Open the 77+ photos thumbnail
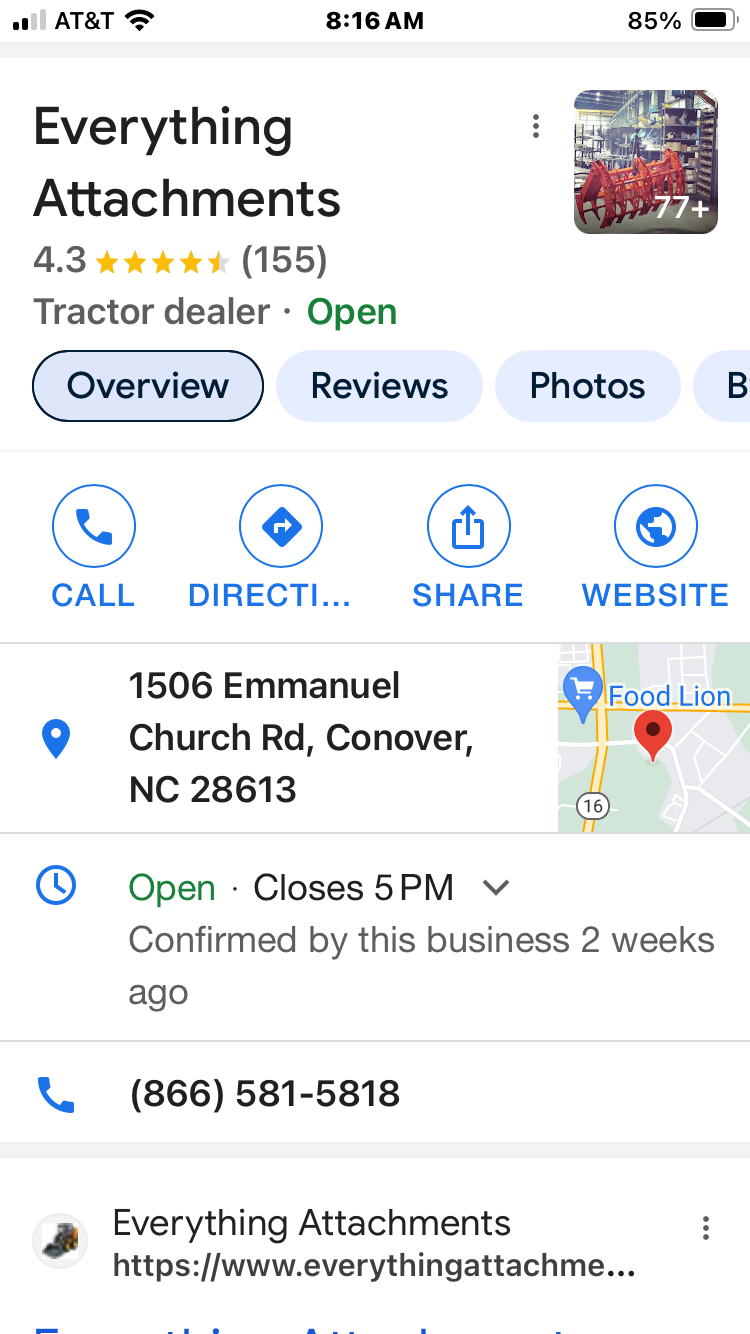 pyautogui.click(x=646, y=162)
